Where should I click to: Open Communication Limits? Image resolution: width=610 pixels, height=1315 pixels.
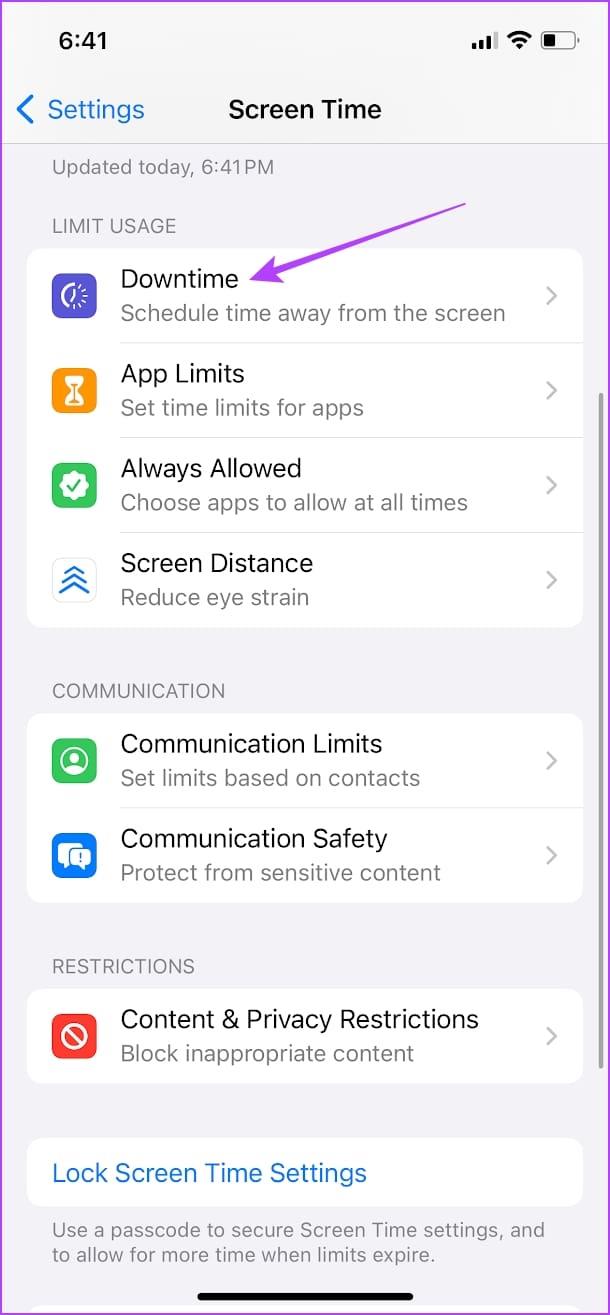(305, 761)
